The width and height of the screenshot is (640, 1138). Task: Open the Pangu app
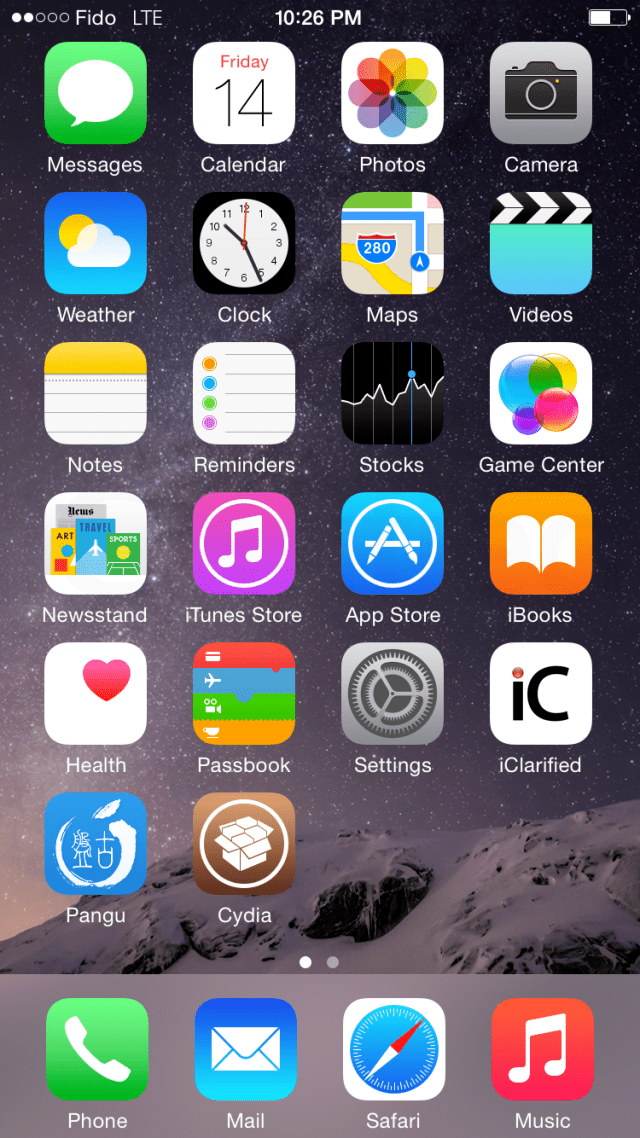click(x=95, y=843)
